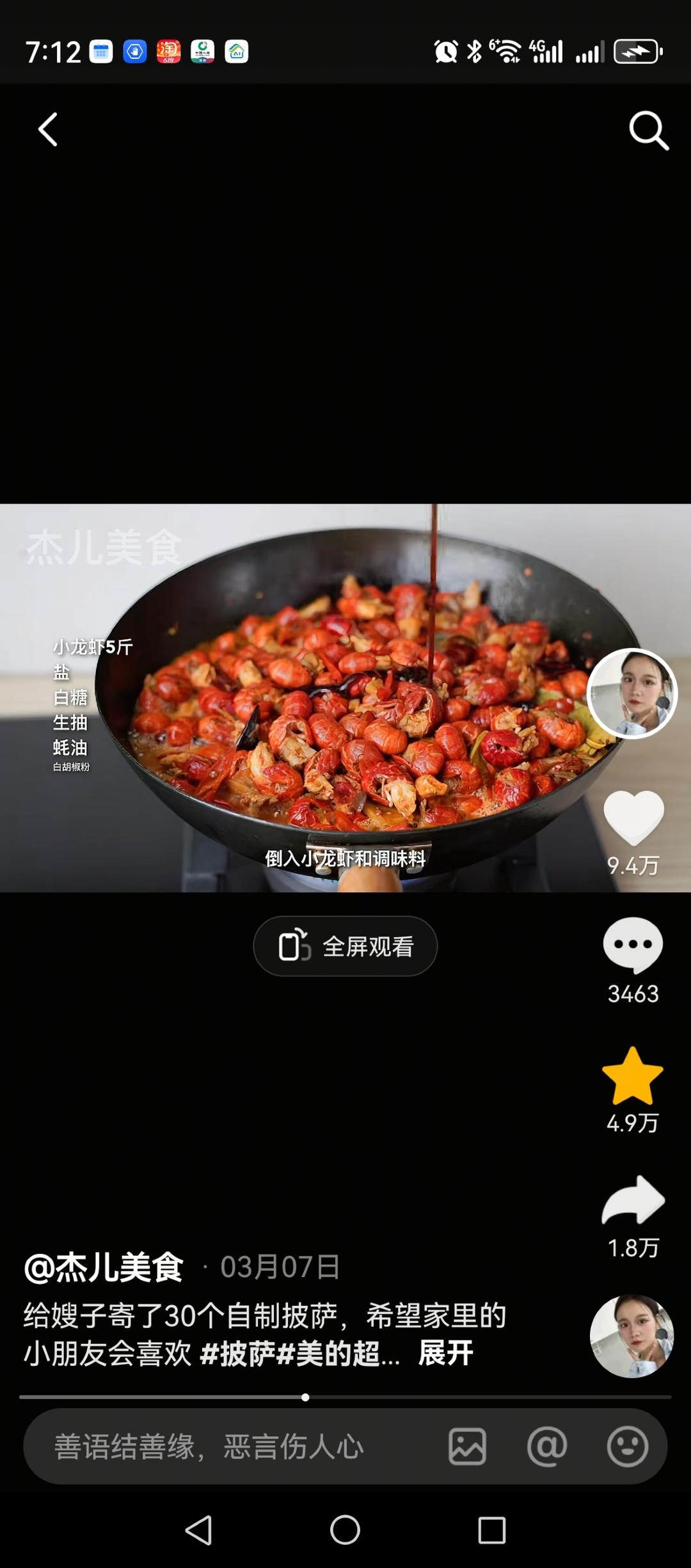Open the recent apps overview
This screenshot has width=691, height=1568.
[492, 1531]
